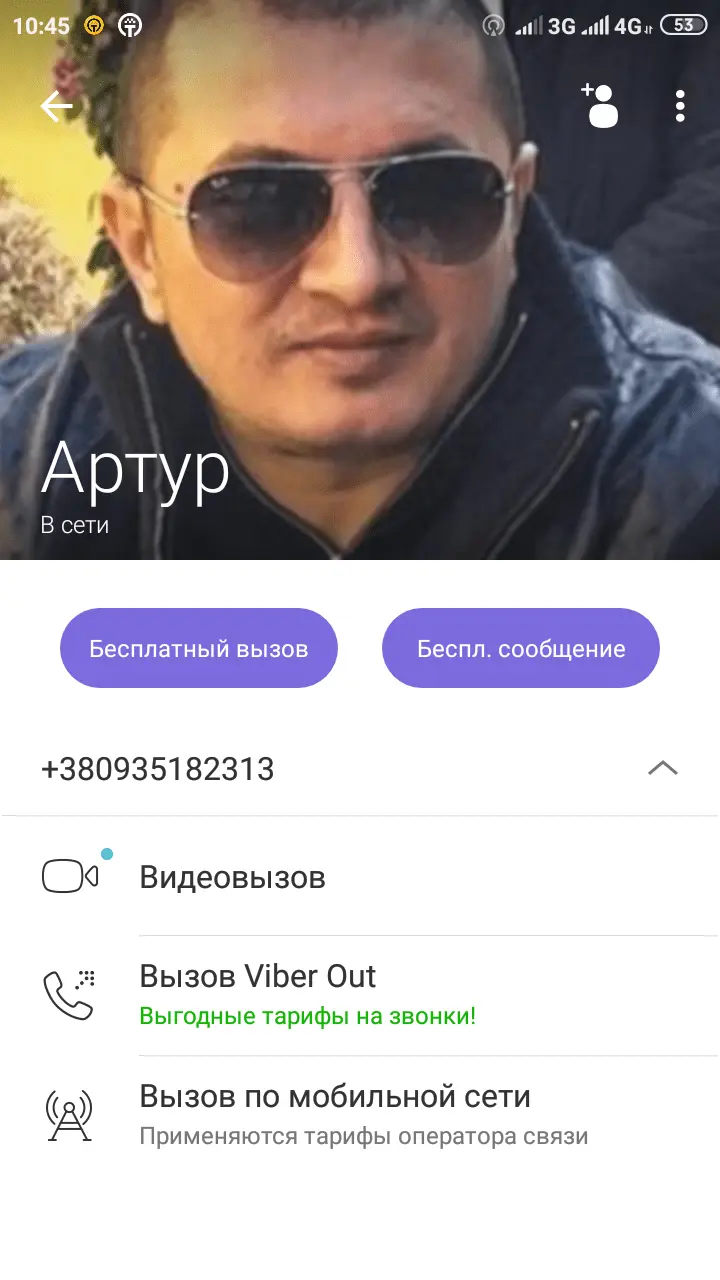720x1280 pixels.
Task: Open the overflow menu
Action: 680,106
